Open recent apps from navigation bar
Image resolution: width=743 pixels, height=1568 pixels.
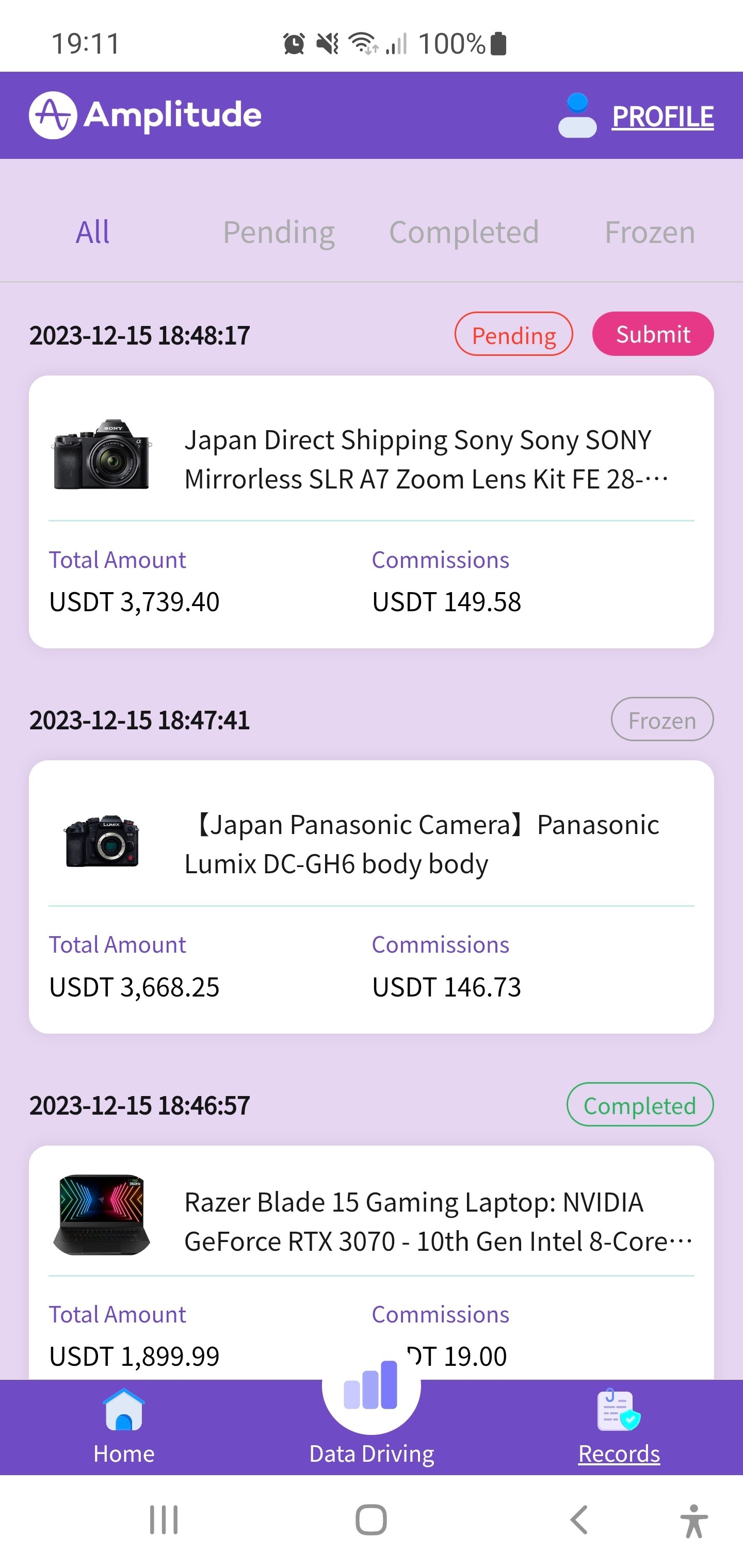pos(164,1520)
